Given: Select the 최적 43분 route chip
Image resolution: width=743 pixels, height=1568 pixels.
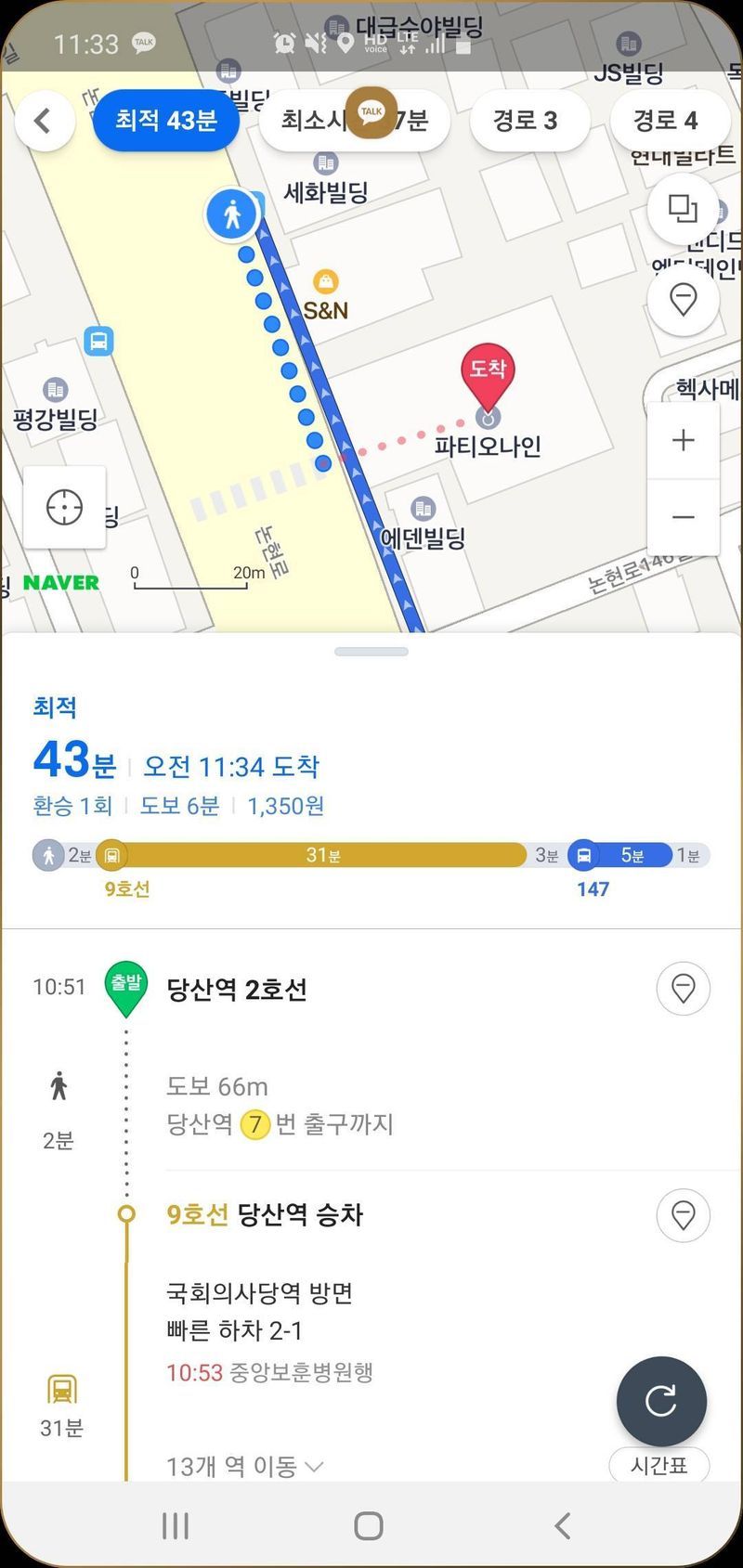Looking at the screenshot, I should click(x=166, y=121).
